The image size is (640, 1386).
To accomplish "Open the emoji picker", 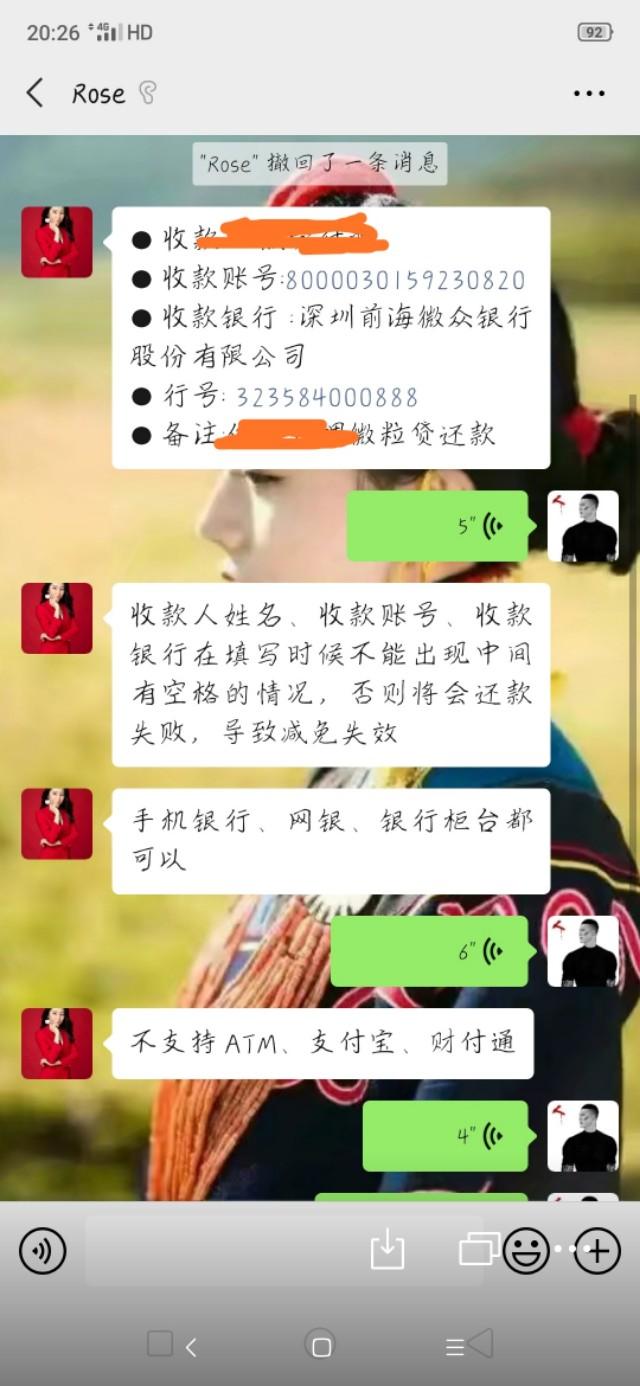I will 526,1251.
